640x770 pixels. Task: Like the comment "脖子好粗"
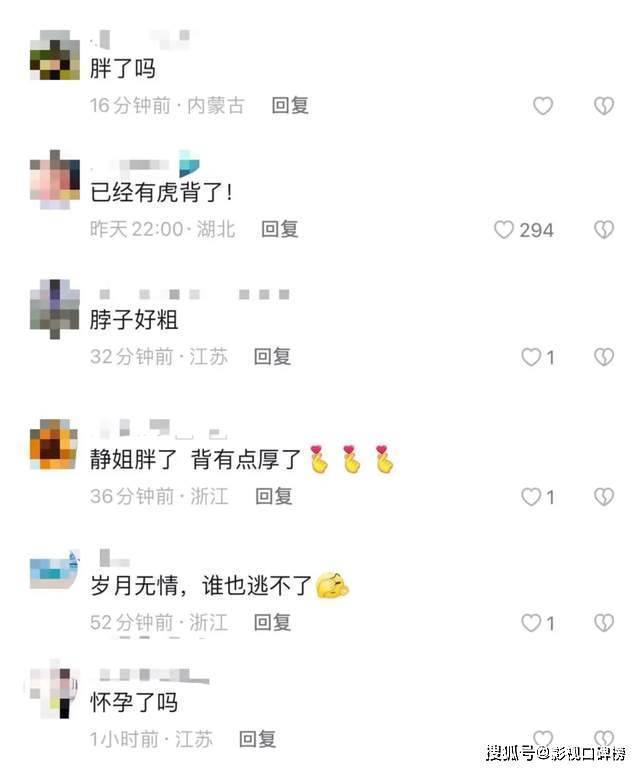(531, 357)
